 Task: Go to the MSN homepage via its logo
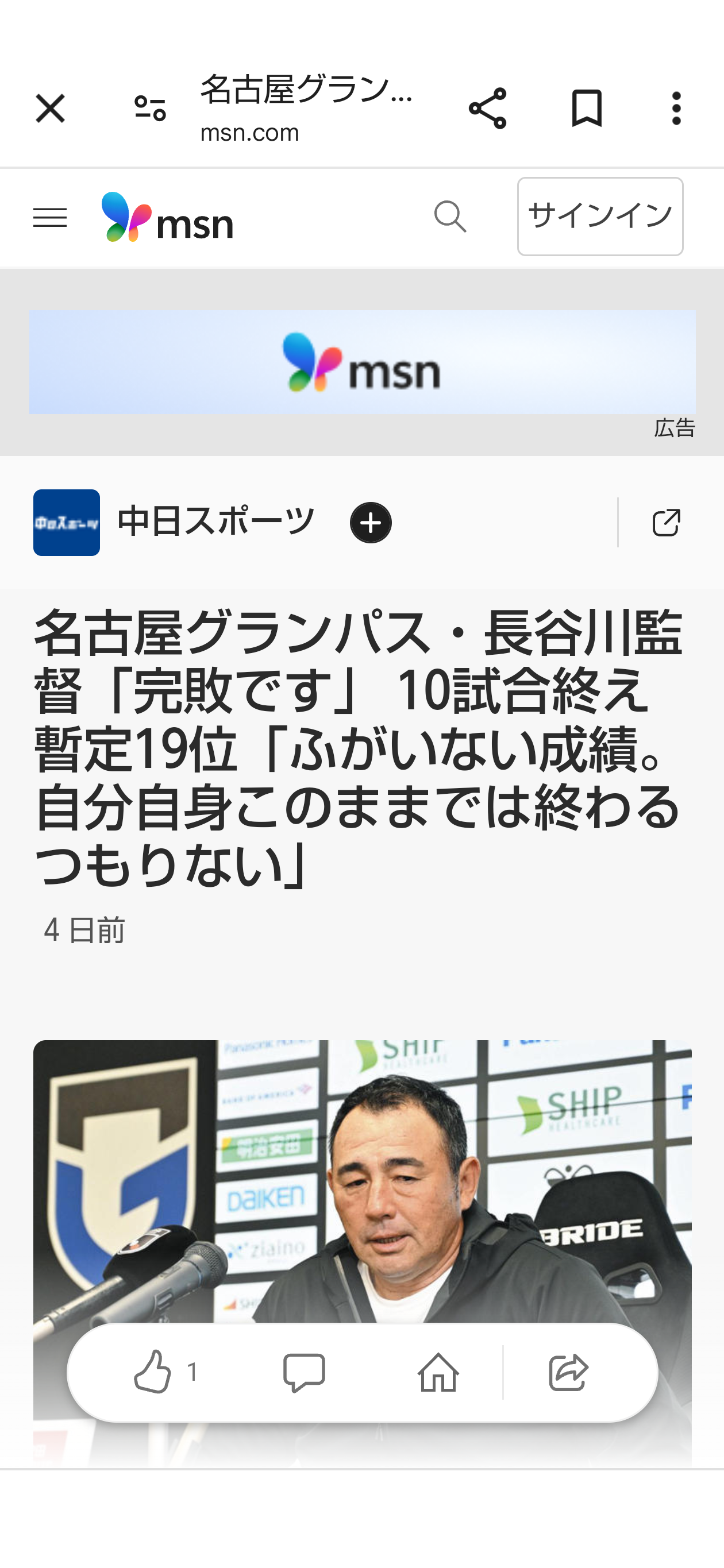[x=167, y=217]
